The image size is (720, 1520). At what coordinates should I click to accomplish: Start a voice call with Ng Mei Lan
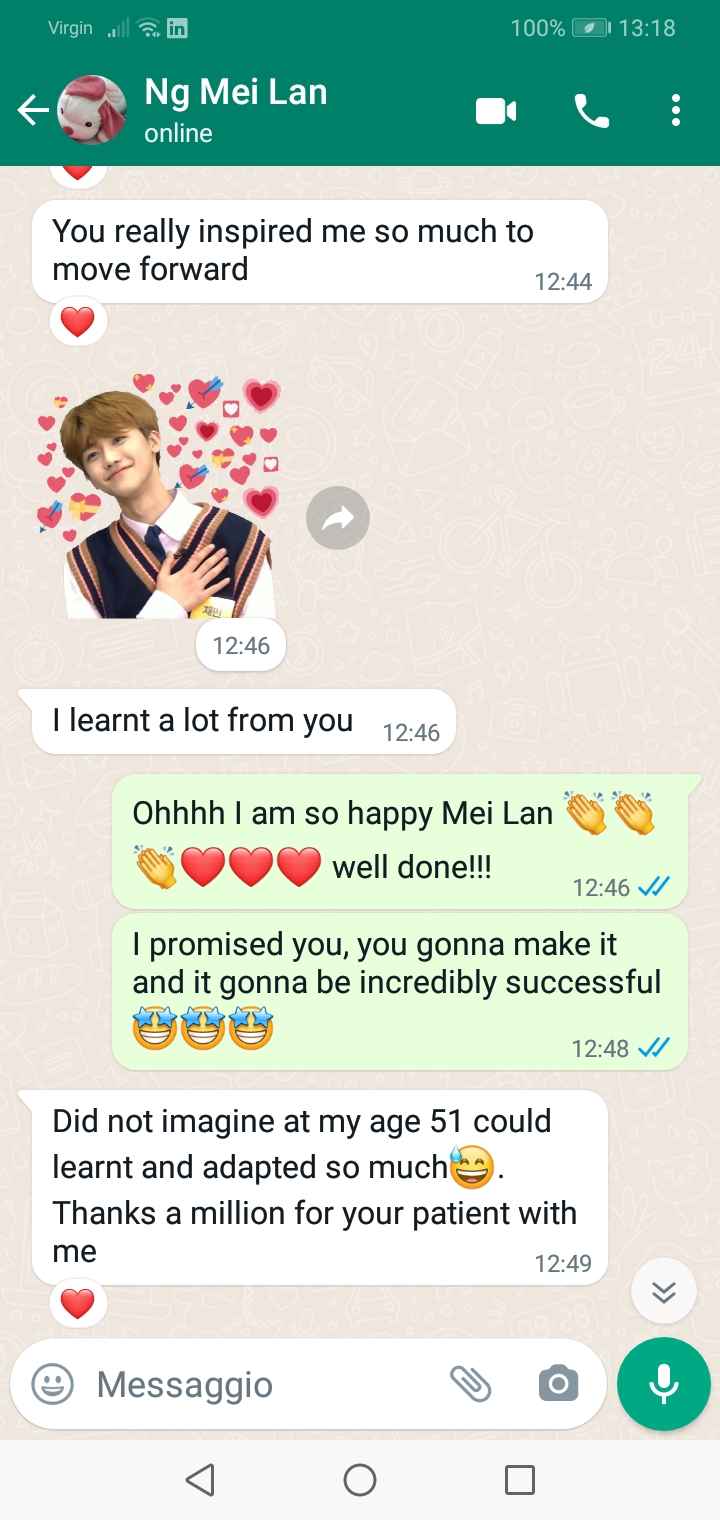pos(592,111)
